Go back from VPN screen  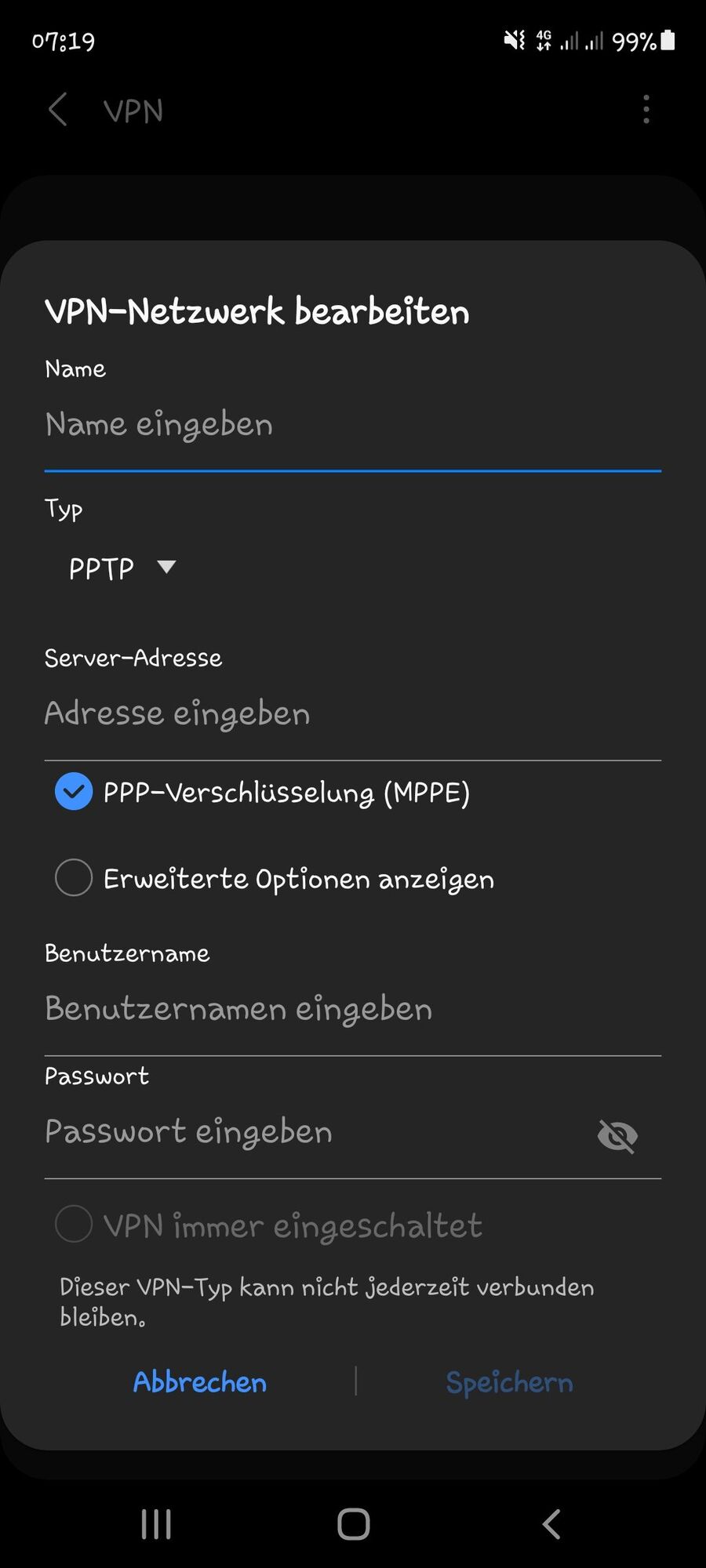58,110
